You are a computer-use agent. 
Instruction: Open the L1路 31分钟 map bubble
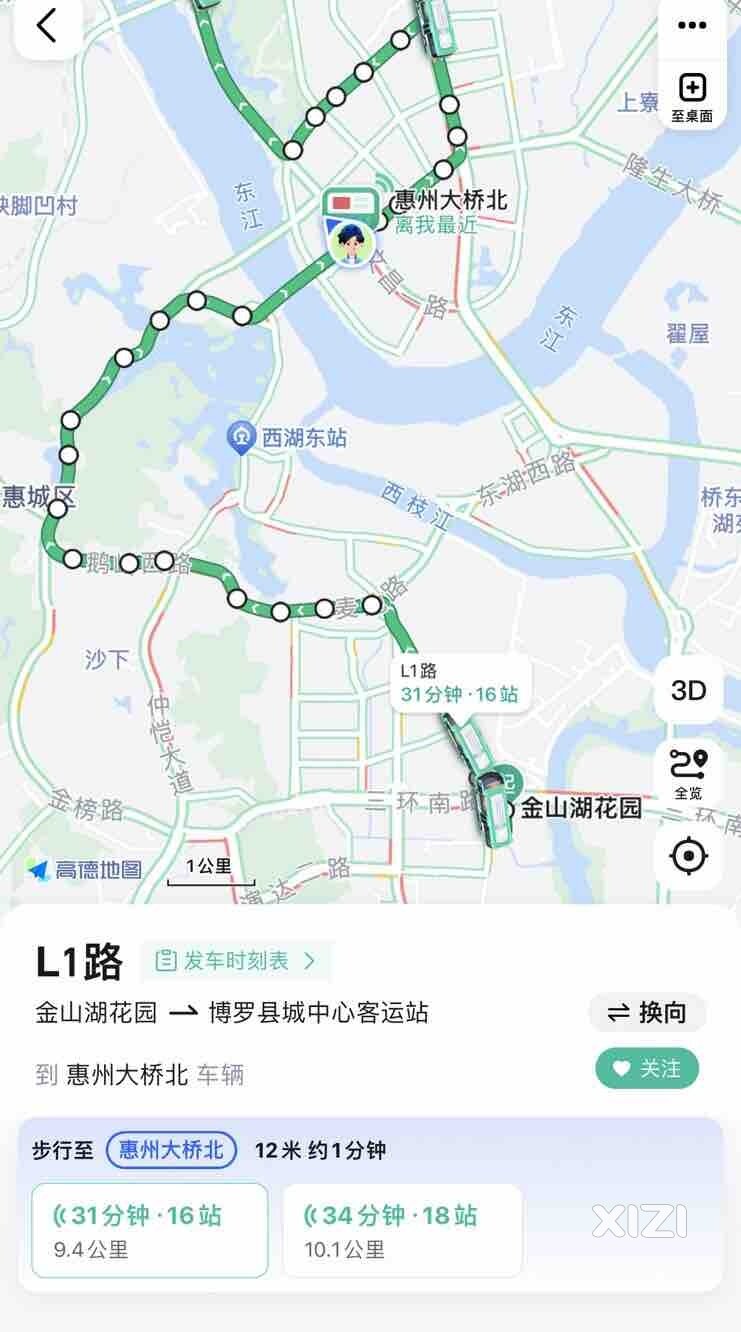(460, 683)
